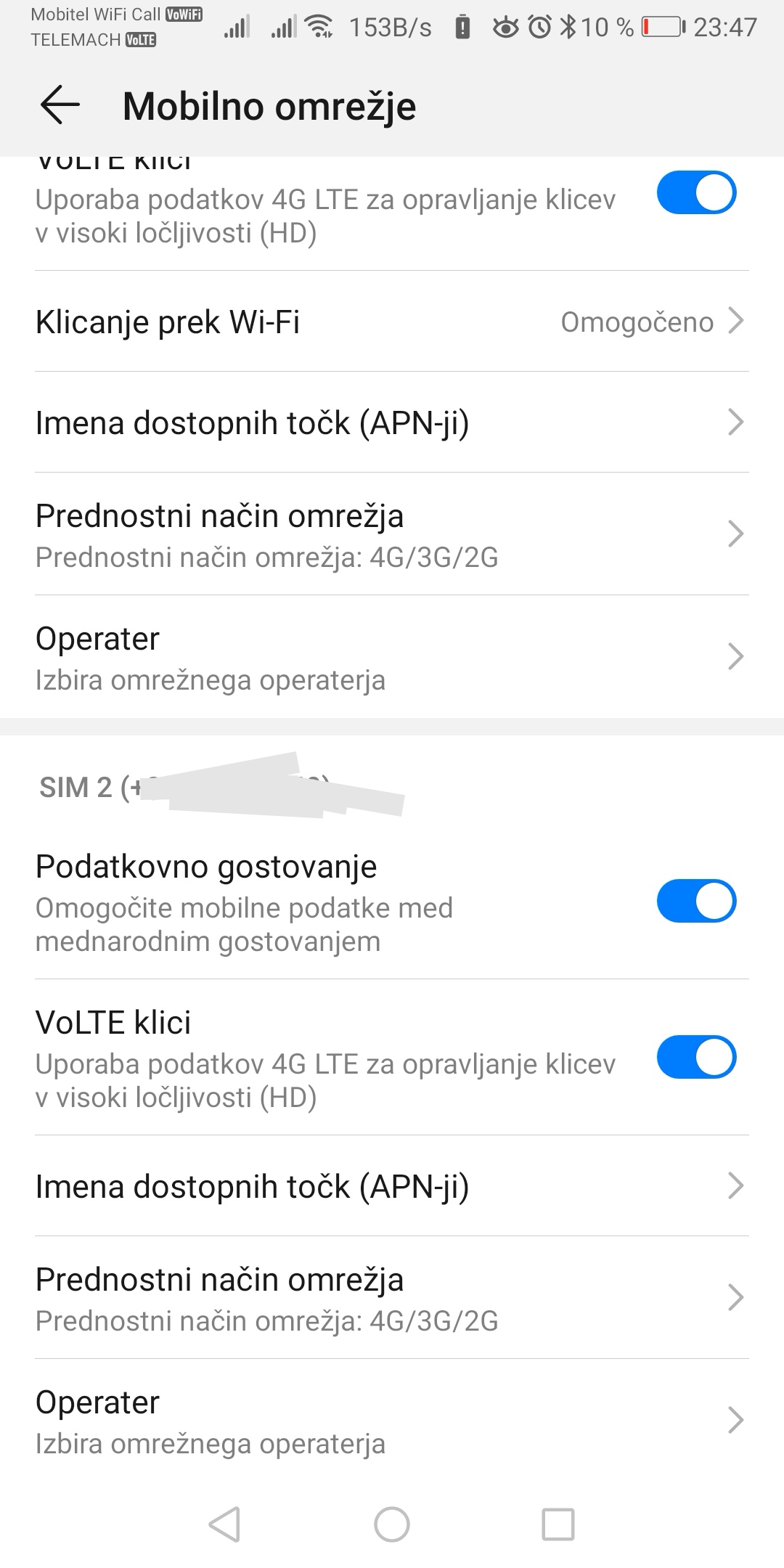Screen dimensions: 784x1568
Task: Turn off VoLTE klici under SIM 2
Action: point(695,1057)
